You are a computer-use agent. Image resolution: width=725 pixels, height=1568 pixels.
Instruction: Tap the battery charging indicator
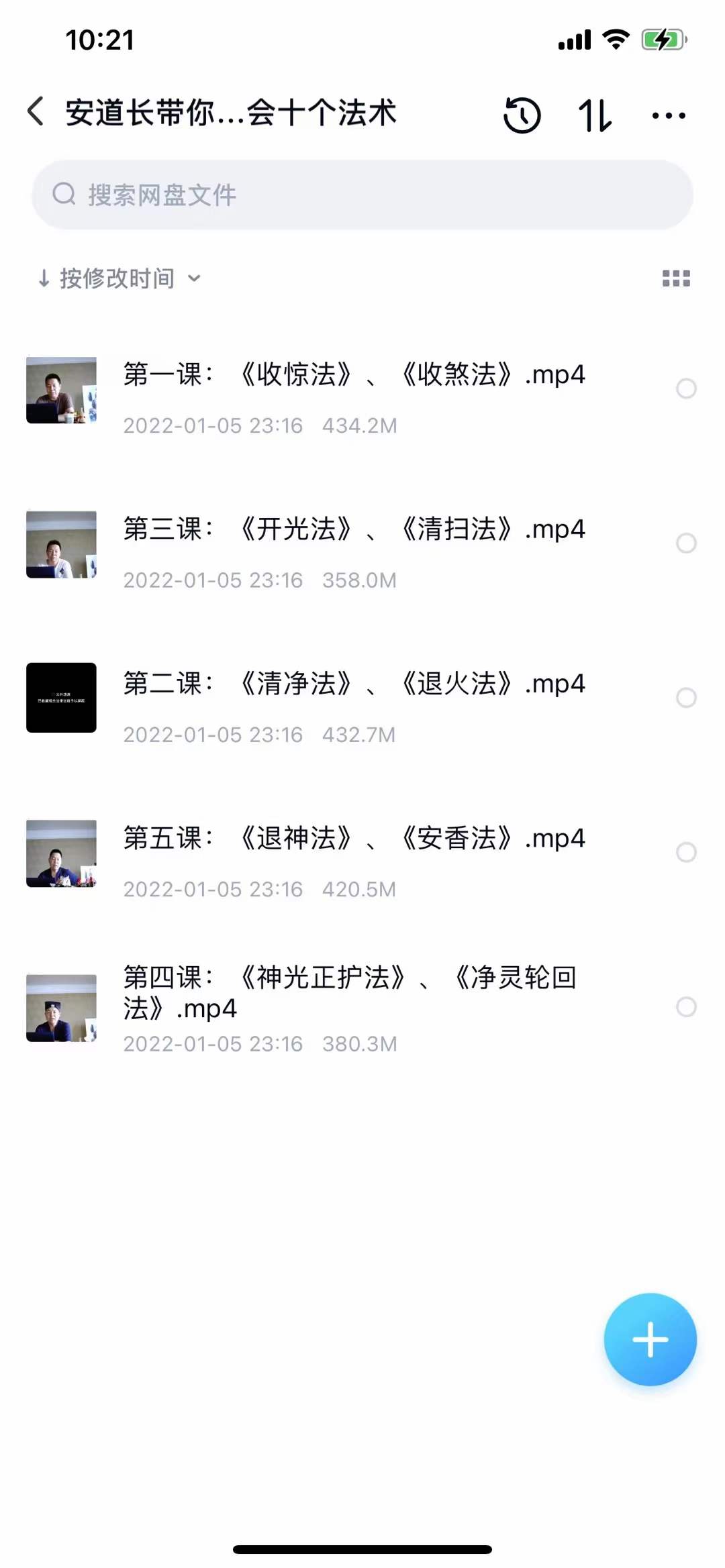tap(661, 40)
